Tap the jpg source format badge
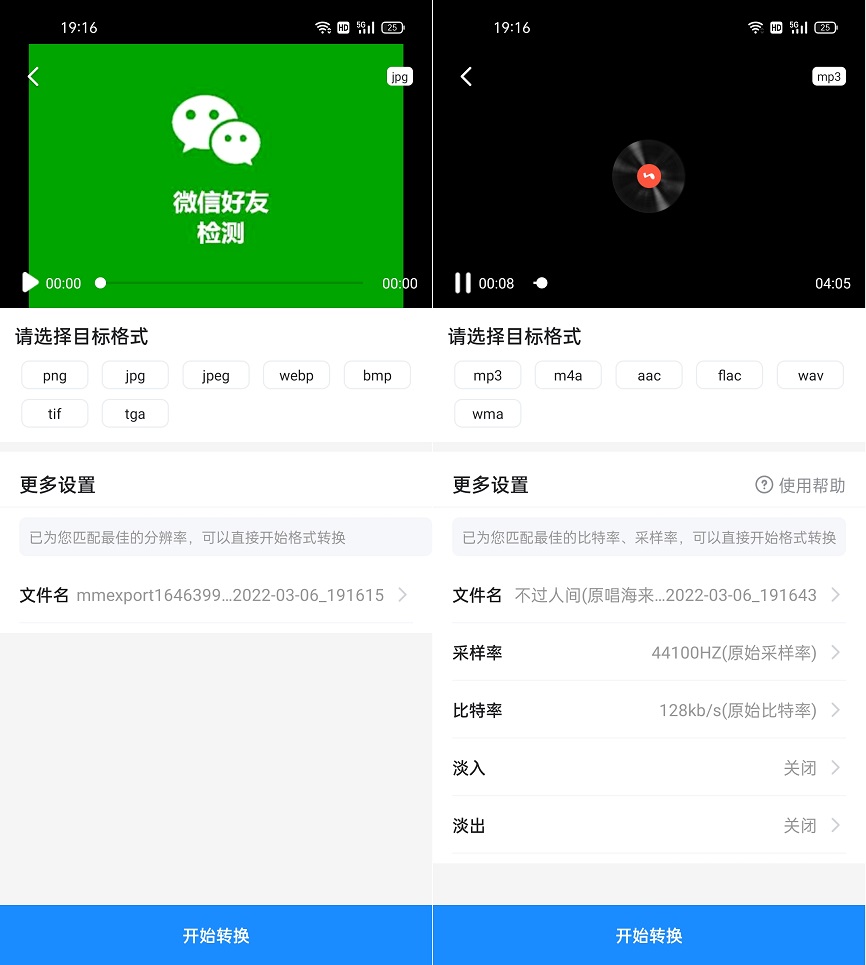The width and height of the screenshot is (866, 965). pos(399,76)
